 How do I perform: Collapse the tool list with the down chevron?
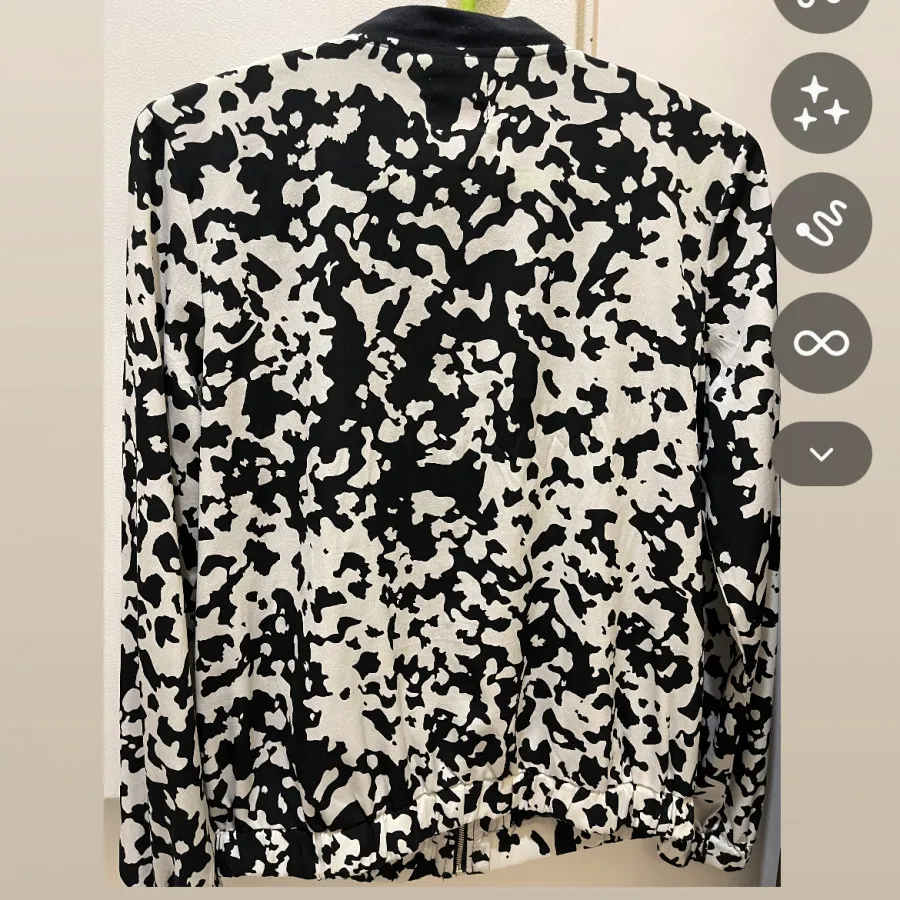[821, 454]
